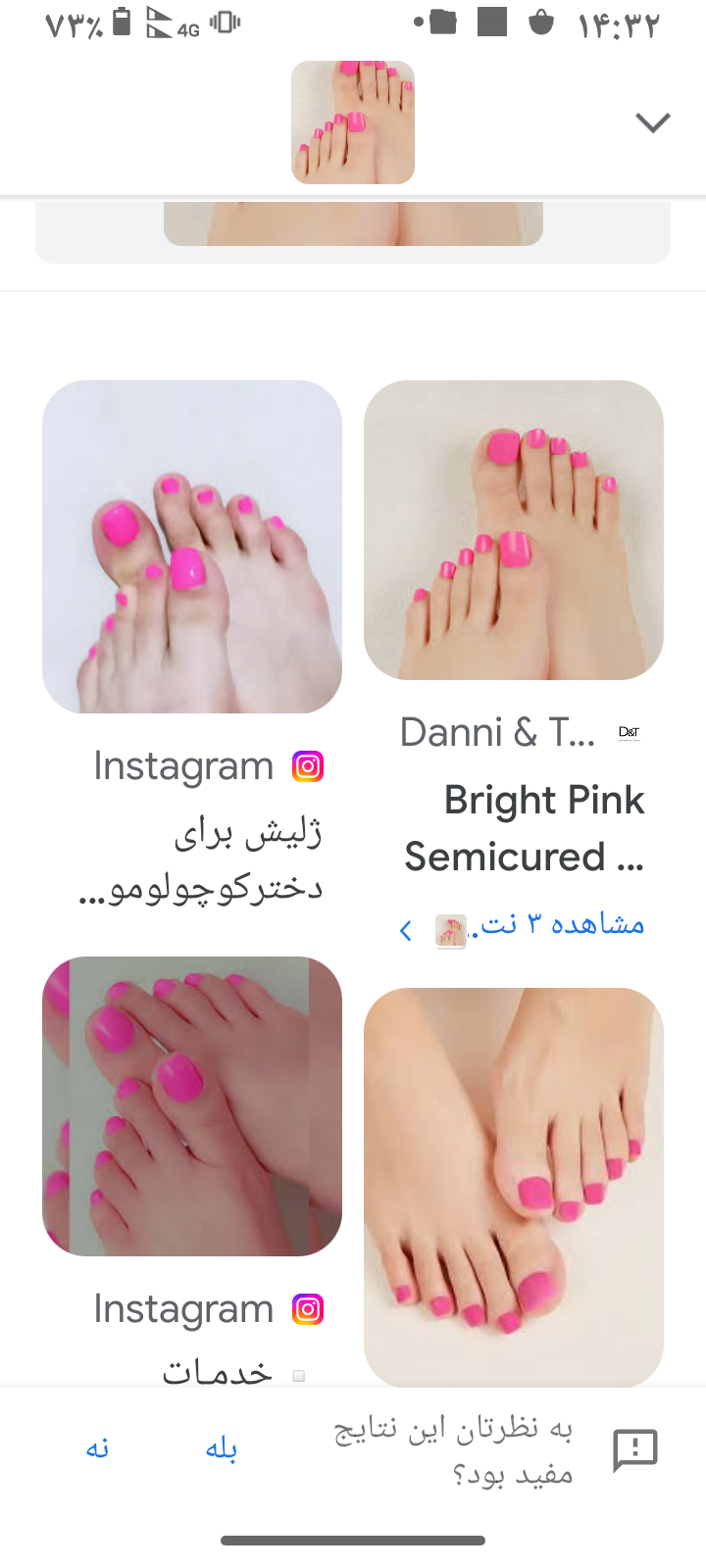This screenshot has width=706, height=1568.
Task: Open the send feedback icon
Action: [634, 1449]
